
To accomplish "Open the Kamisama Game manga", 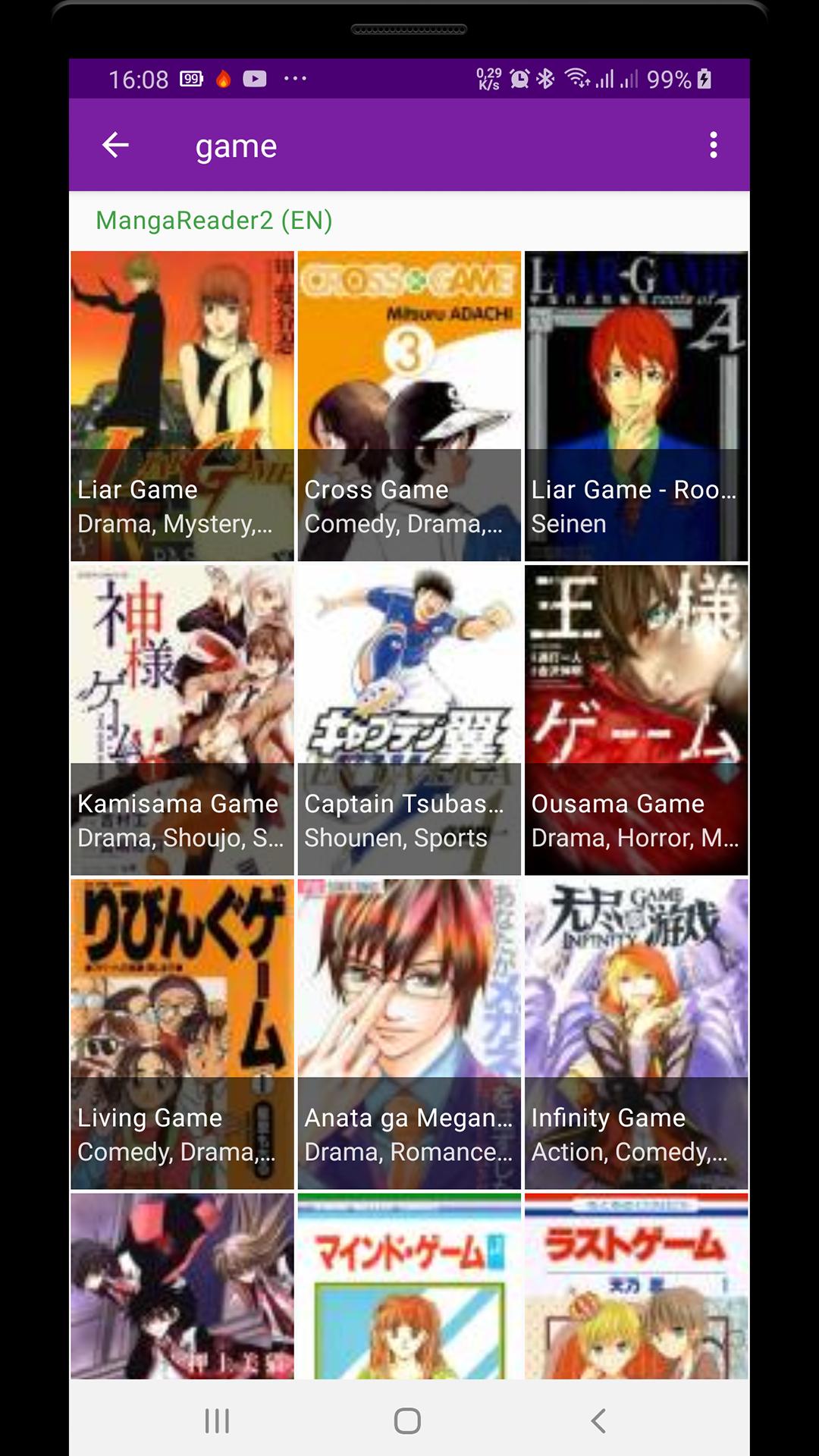I will pyautogui.click(x=182, y=720).
